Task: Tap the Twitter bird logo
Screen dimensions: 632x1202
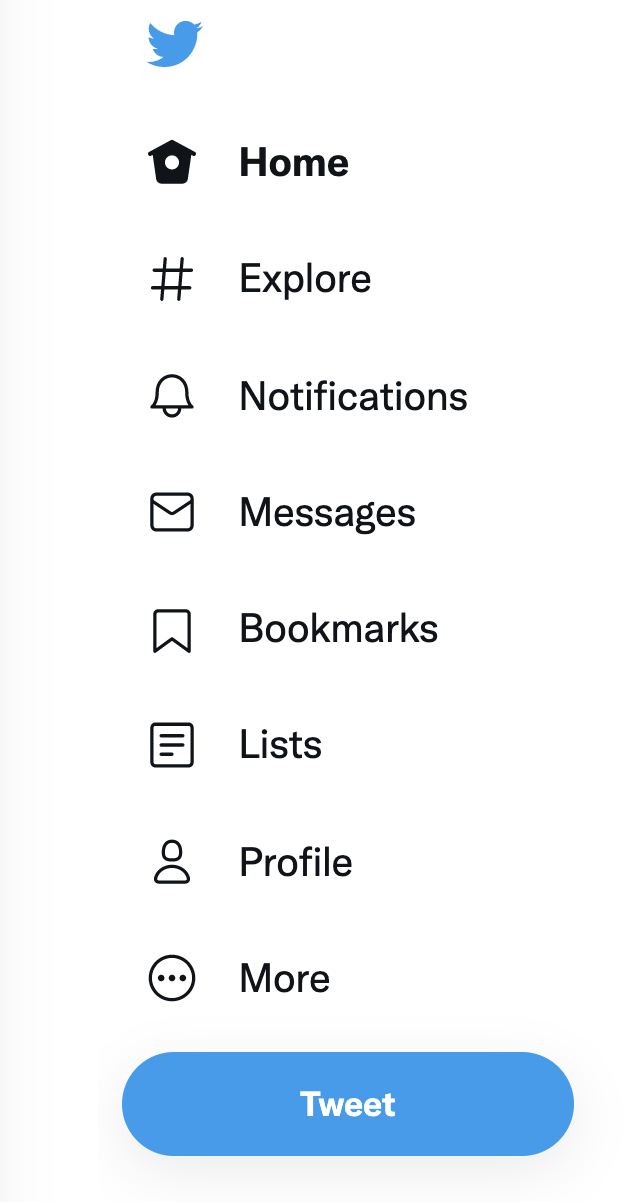Action: click(174, 44)
